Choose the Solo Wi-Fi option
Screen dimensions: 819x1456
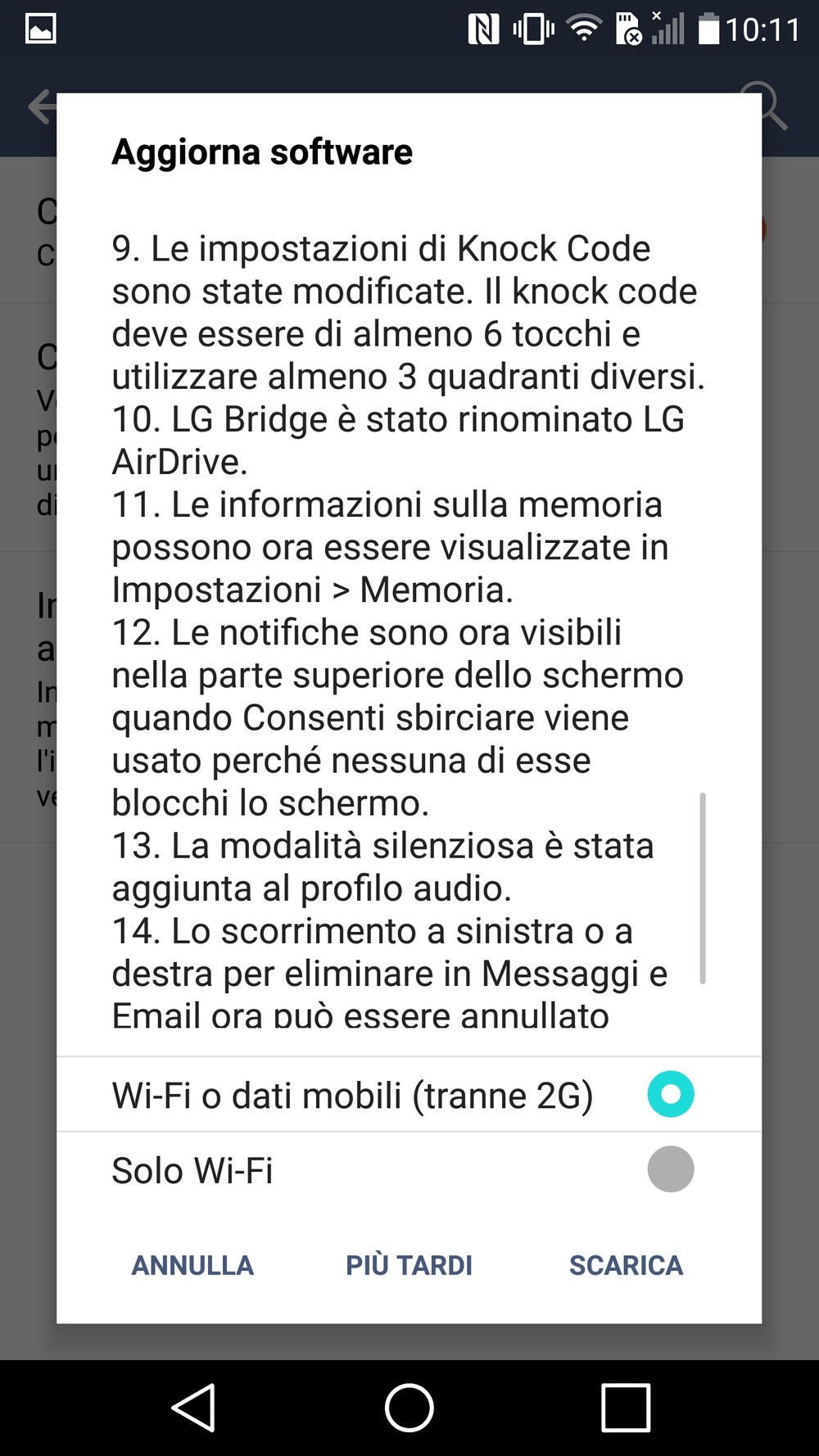409,1169
